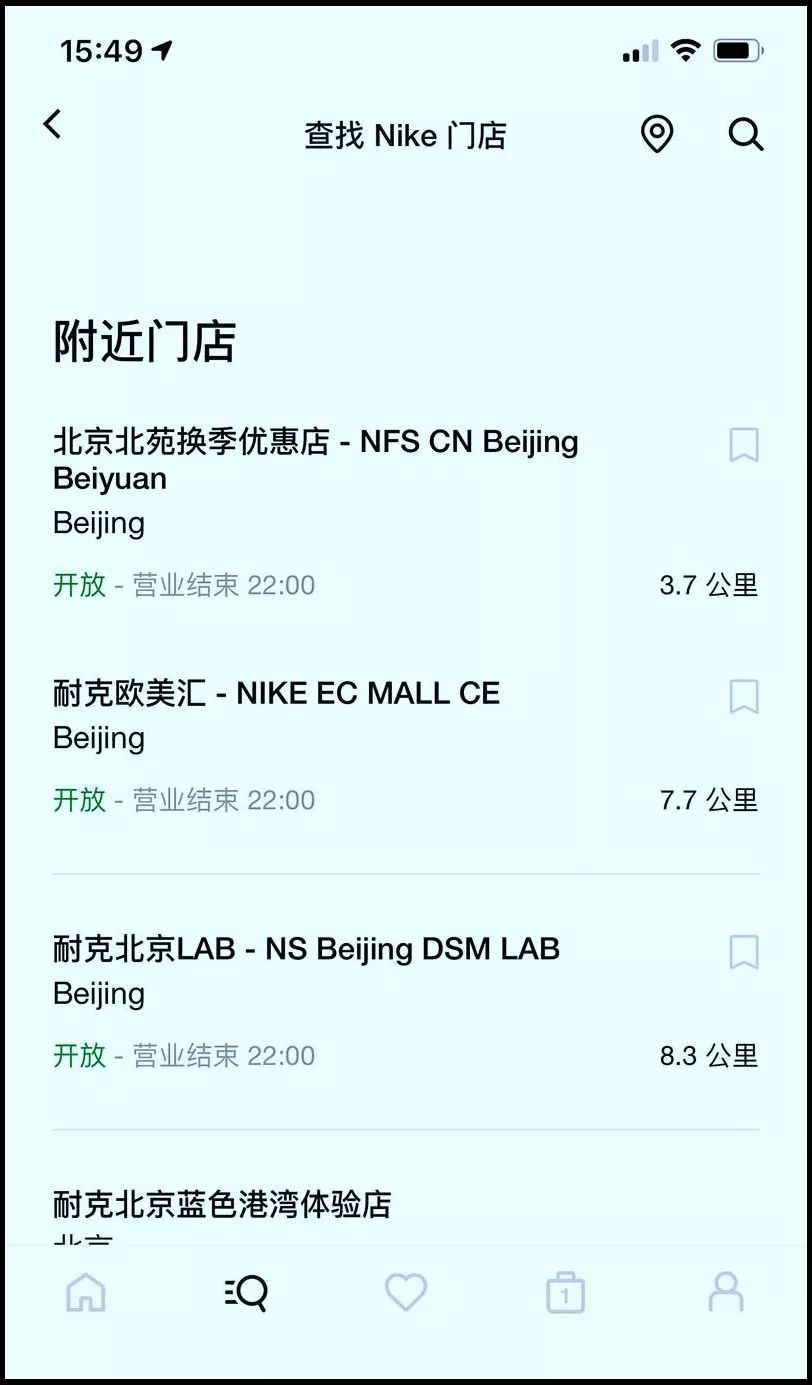Tap the 查找 Nike 门店 title
This screenshot has width=812, height=1385.
[405, 135]
